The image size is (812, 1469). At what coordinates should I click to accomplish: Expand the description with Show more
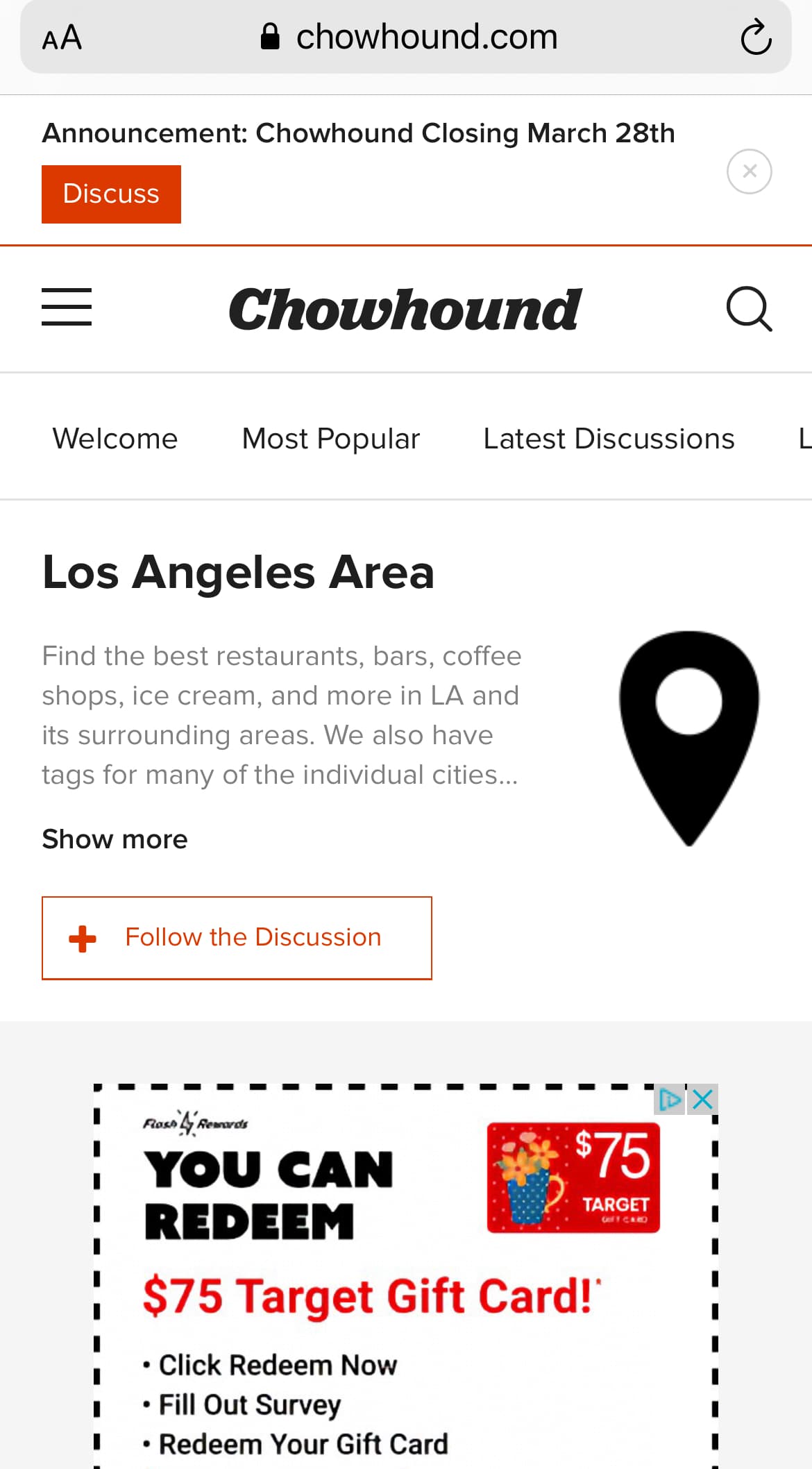[x=115, y=839]
